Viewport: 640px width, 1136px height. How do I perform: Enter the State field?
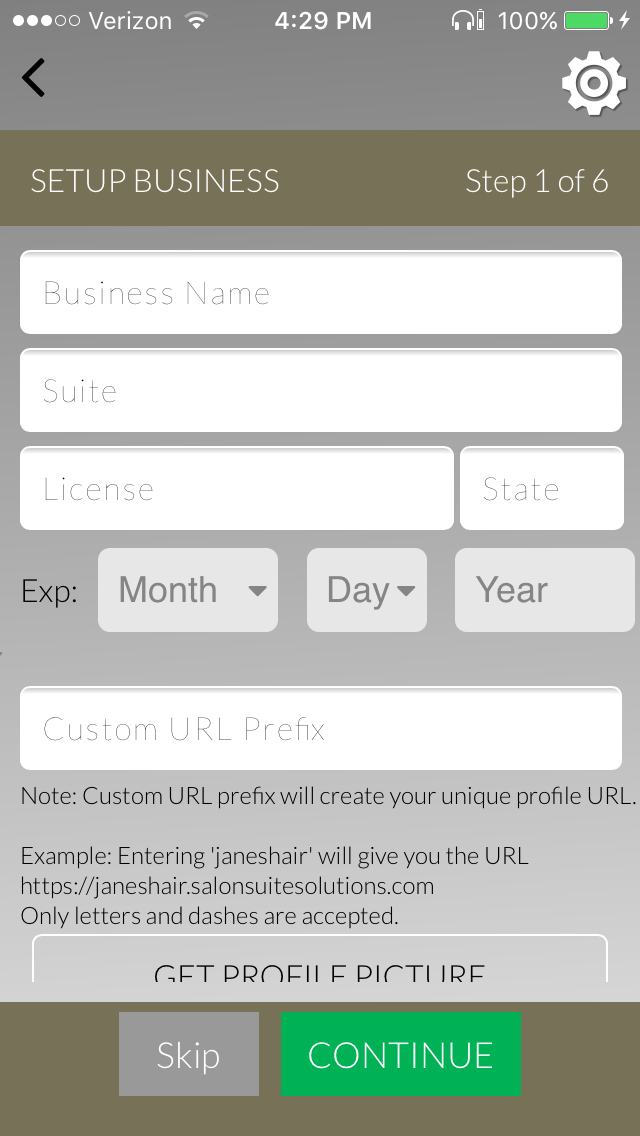541,489
